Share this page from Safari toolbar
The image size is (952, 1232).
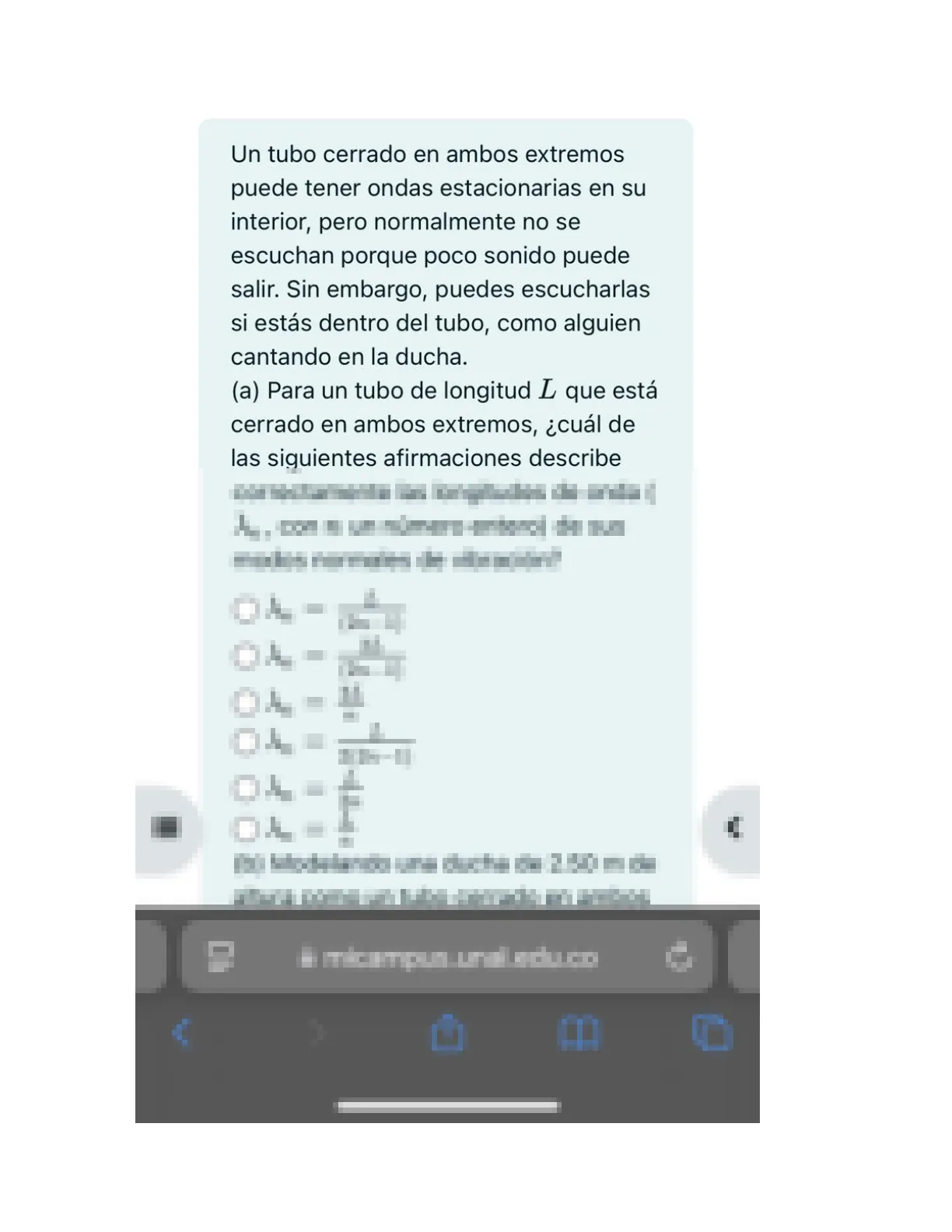point(447,1033)
